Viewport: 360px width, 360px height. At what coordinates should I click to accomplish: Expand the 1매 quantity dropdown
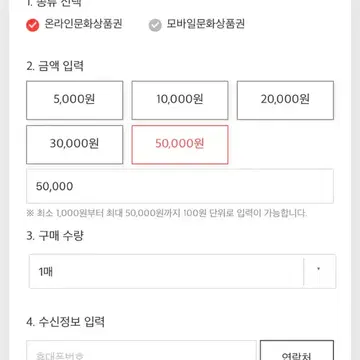pyautogui.click(x=182, y=272)
